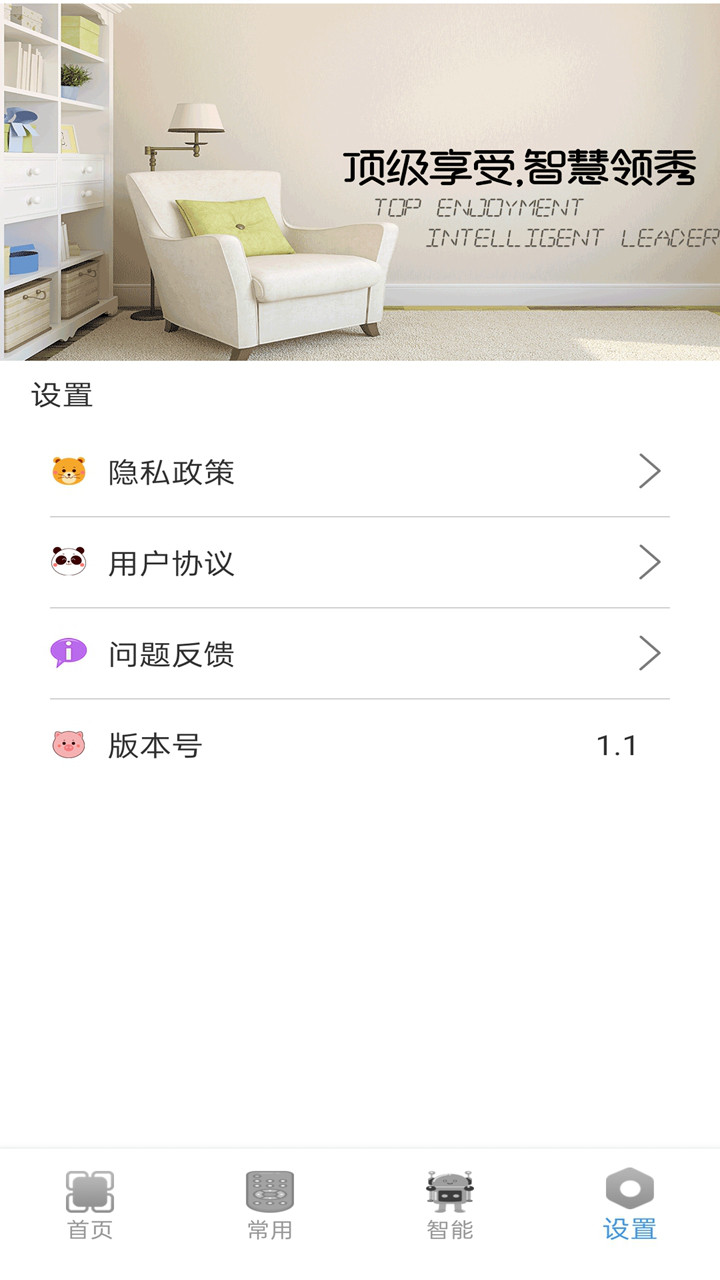Switch to the 首页 tab
The height and width of the screenshot is (1280, 720).
(x=89, y=1205)
